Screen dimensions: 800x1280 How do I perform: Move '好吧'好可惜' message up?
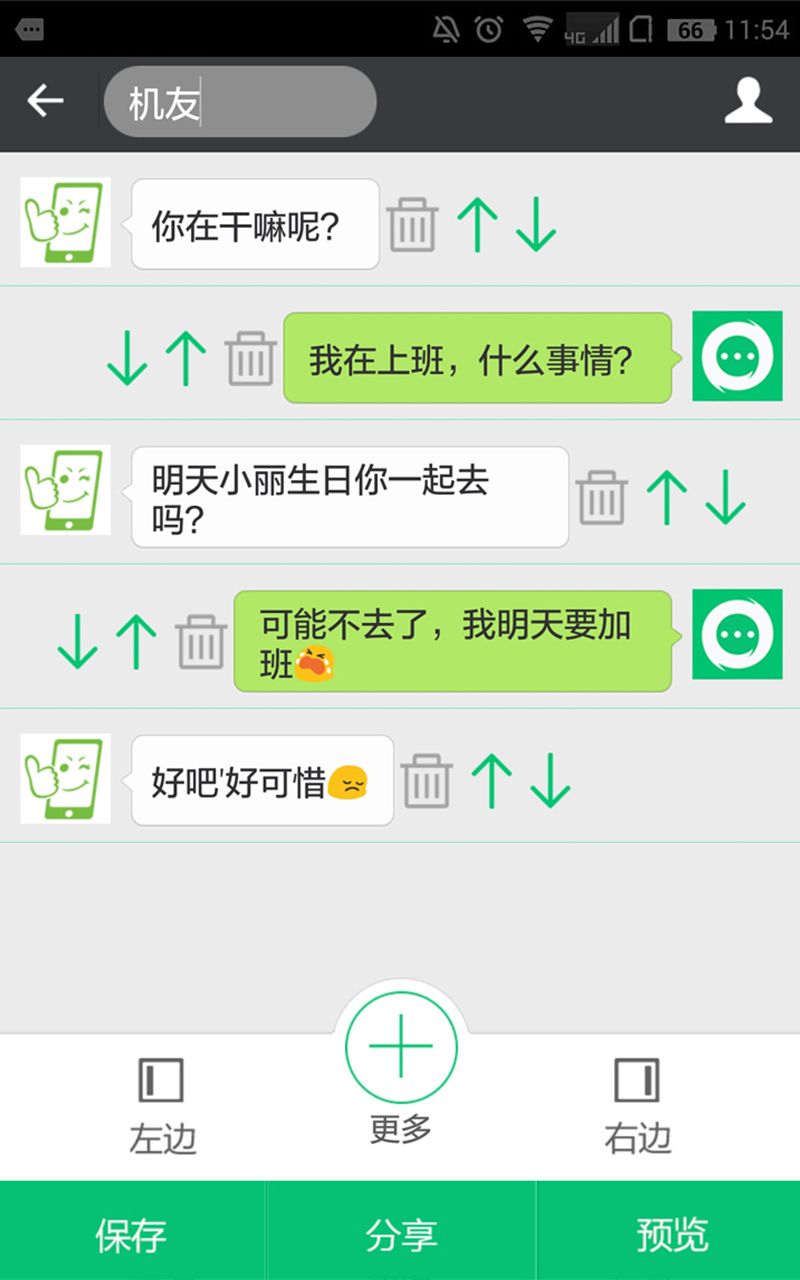tap(491, 781)
